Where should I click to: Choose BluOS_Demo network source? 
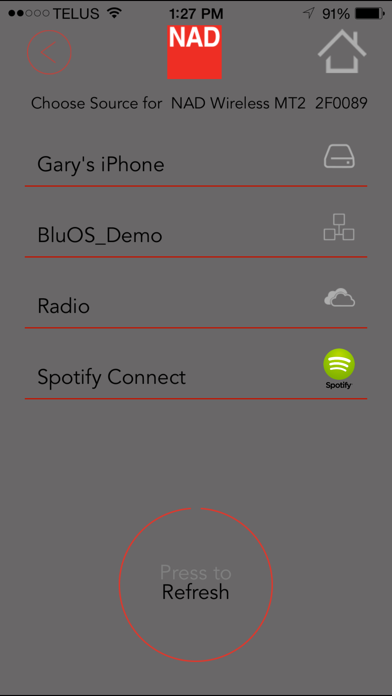click(x=196, y=235)
